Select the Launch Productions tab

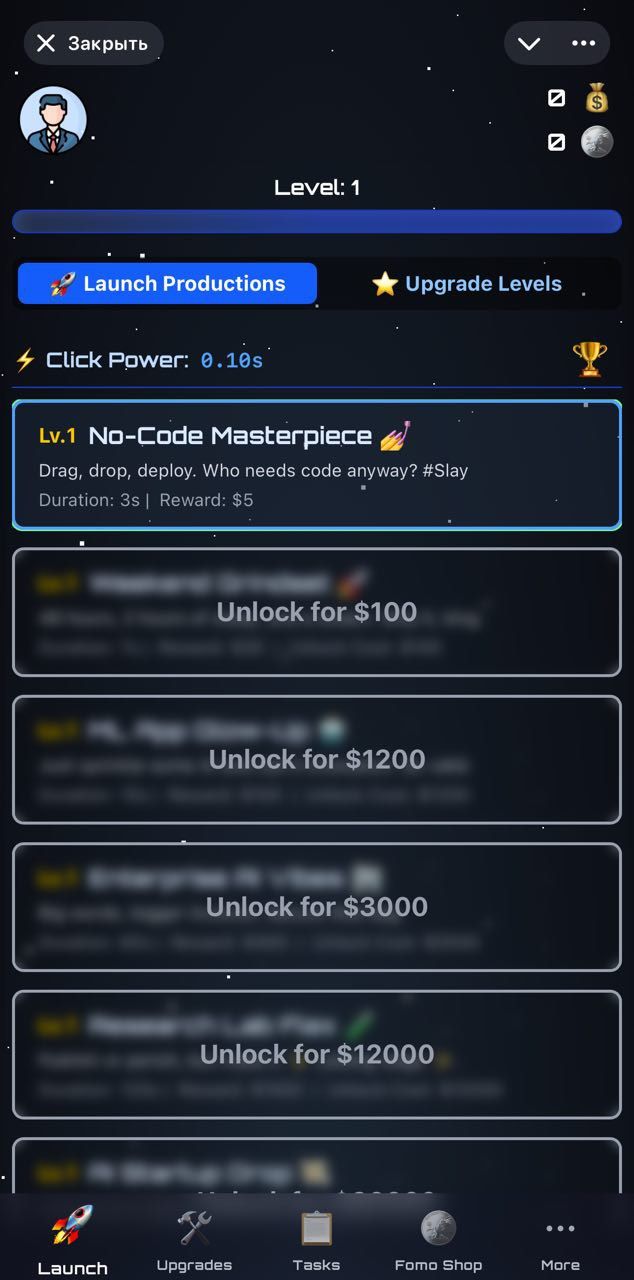click(x=167, y=284)
